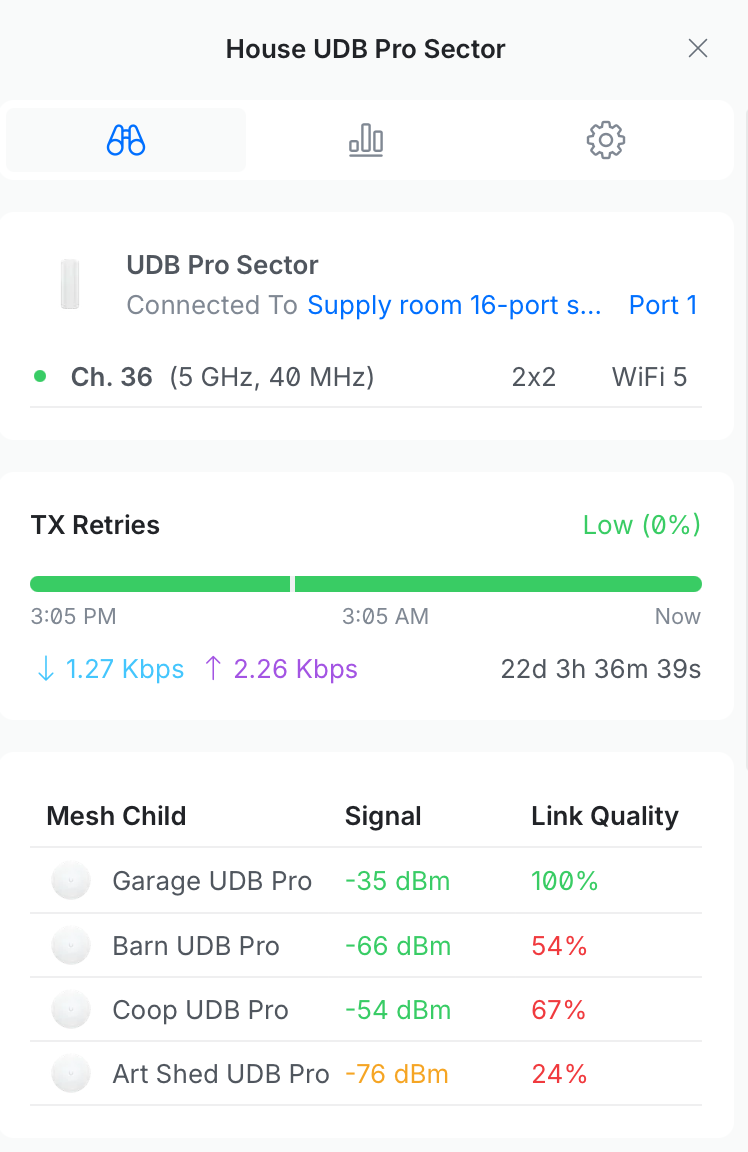Open the Garage UDB Pro mesh child
This screenshot has height=1152, width=748.
(x=212, y=881)
